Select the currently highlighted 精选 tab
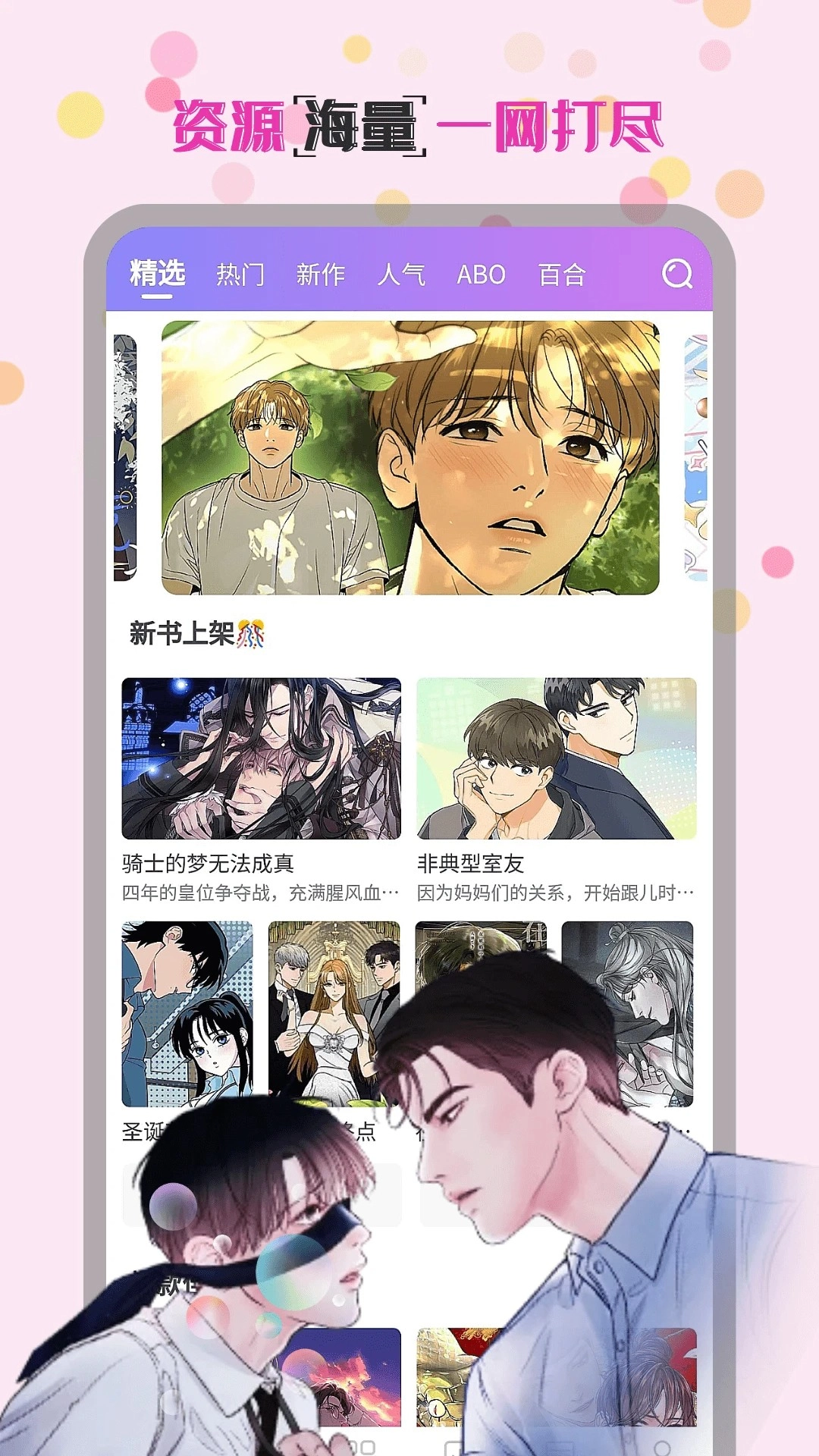 [156, 275]
